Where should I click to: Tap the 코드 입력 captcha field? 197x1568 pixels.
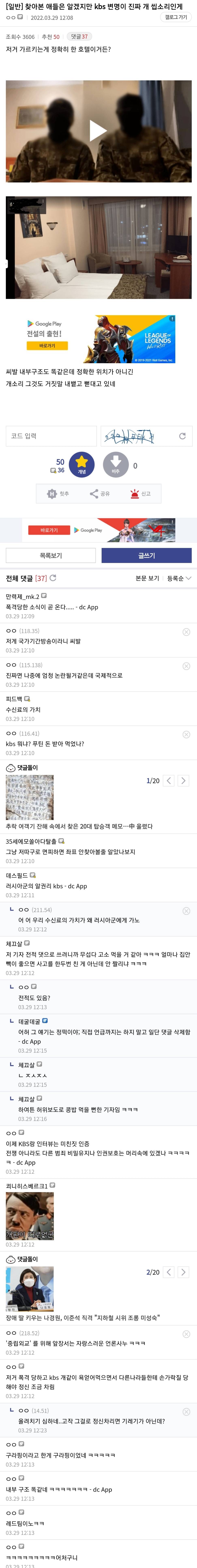(x=51, y=436)
